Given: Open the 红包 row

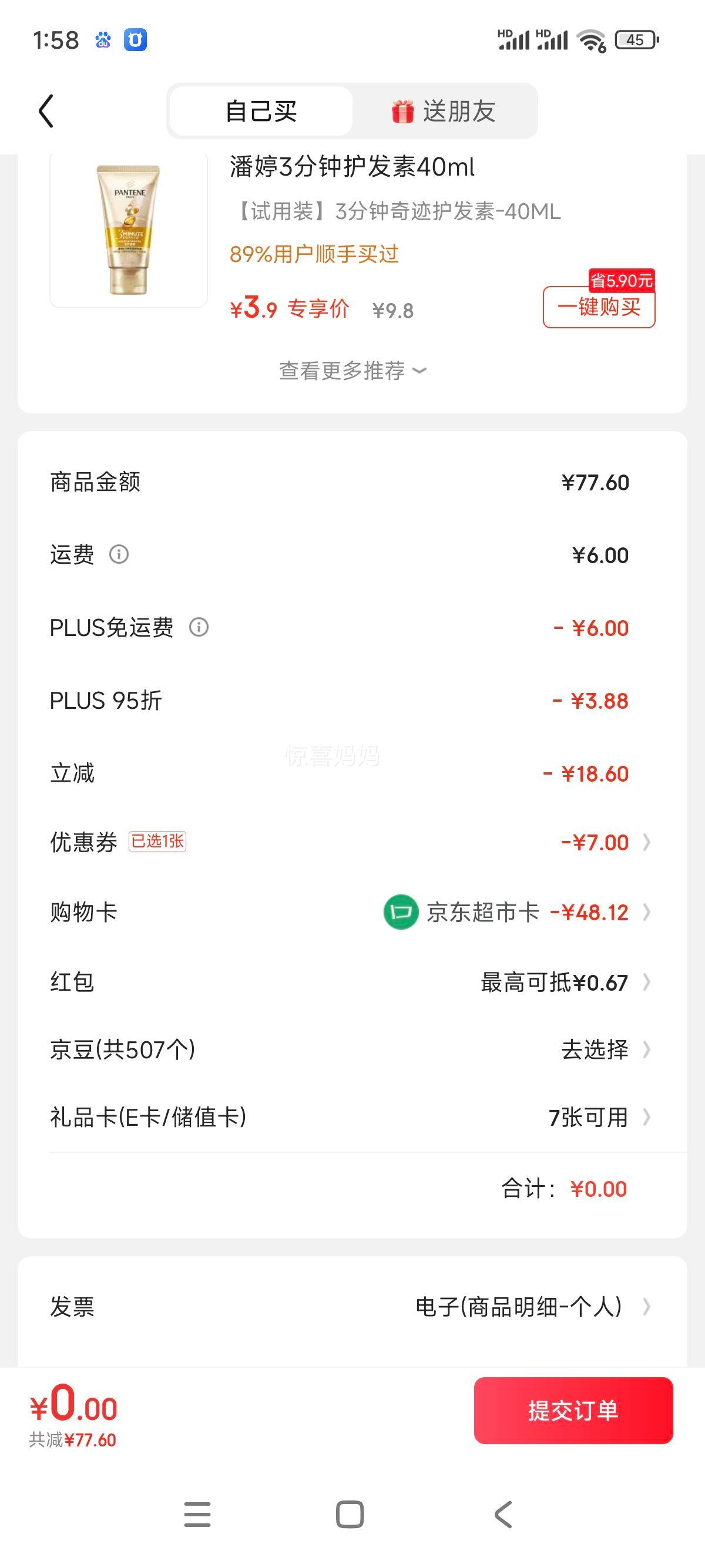Looking at the screenshot, I should coord(352,982).
